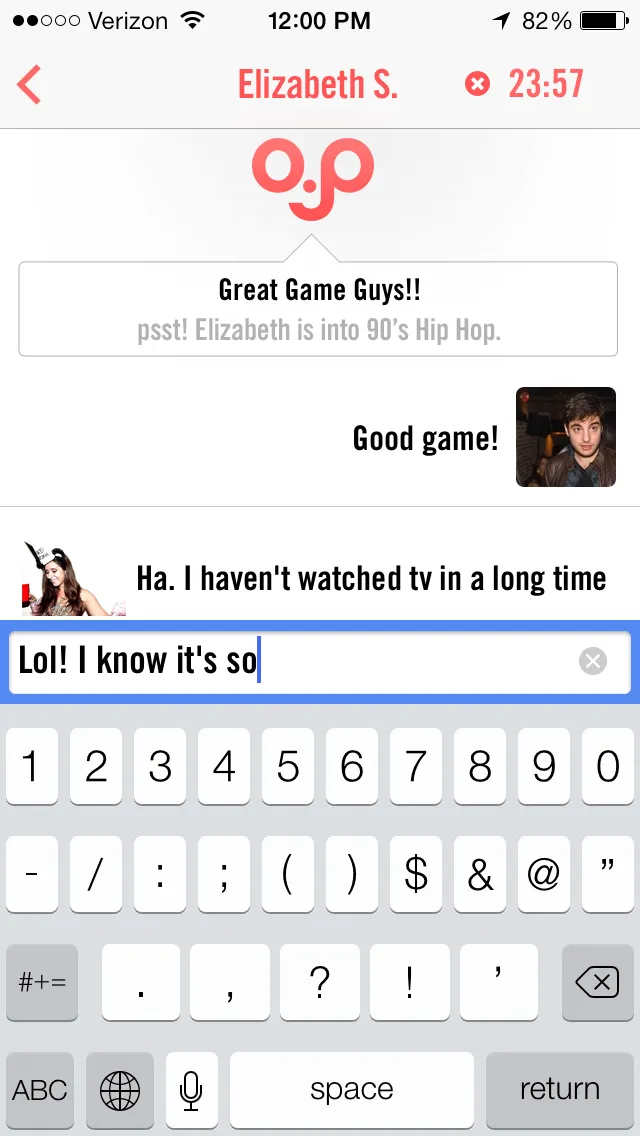
Task: Hit the return key
Action: (x=559, y=1089)
